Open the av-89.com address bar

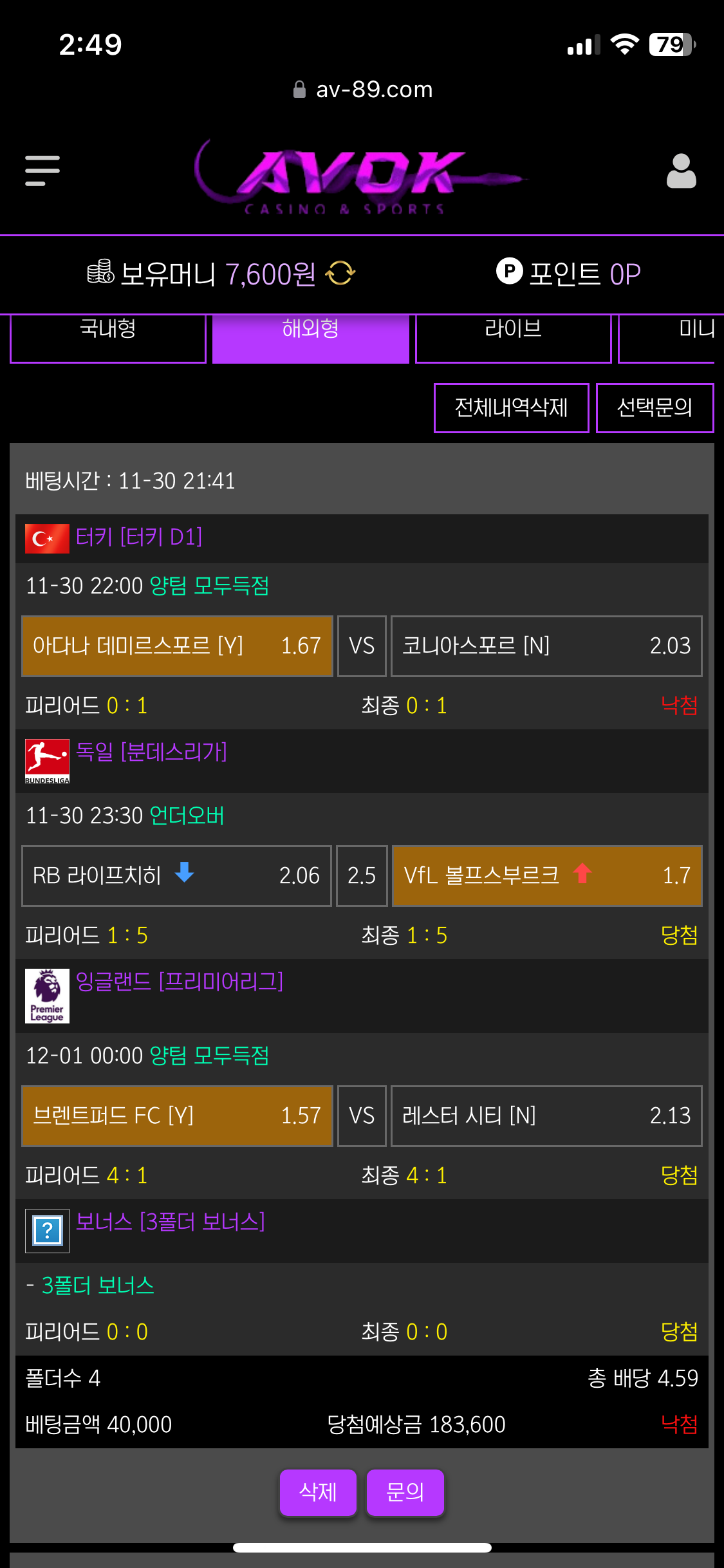pos(362,89)
